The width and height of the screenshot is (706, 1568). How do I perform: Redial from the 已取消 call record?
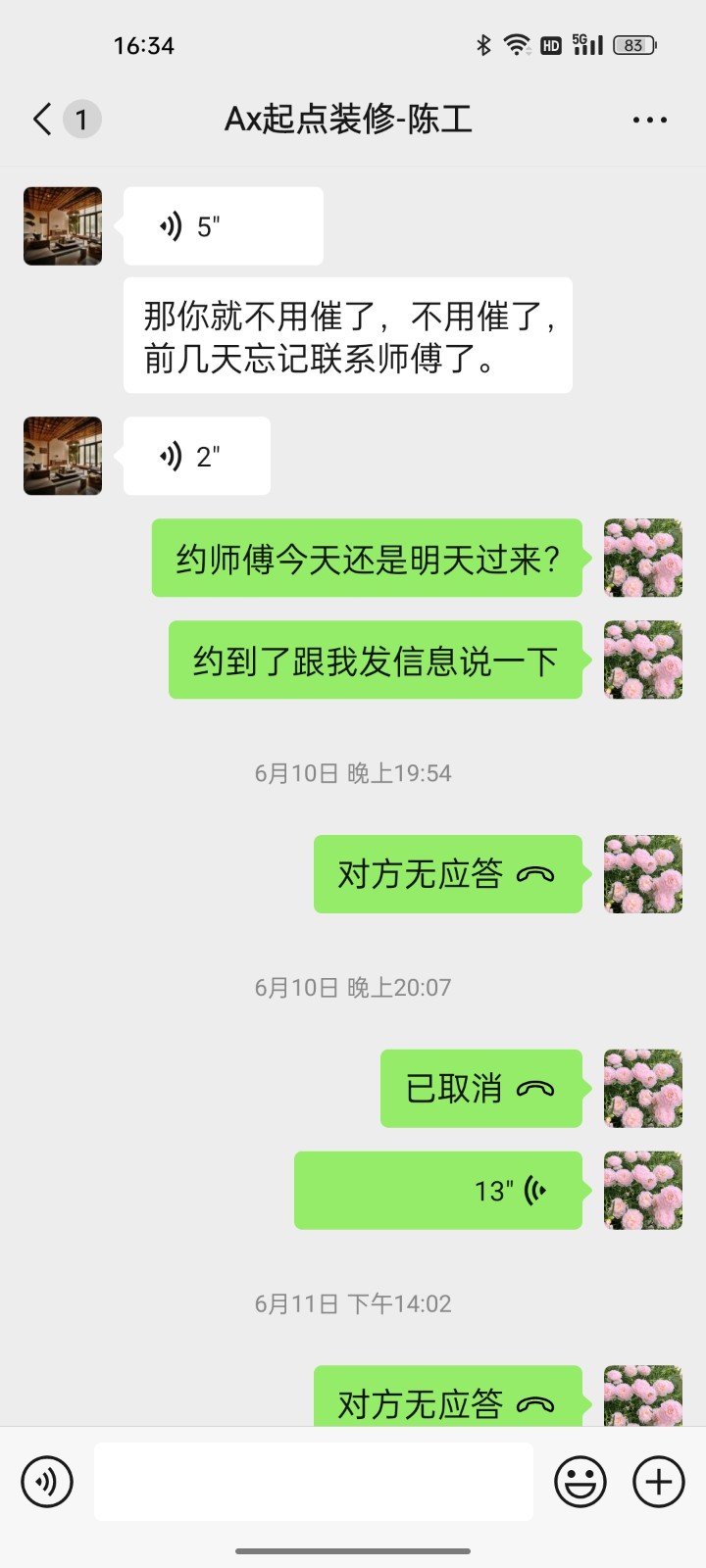(x=480, y=1088)
